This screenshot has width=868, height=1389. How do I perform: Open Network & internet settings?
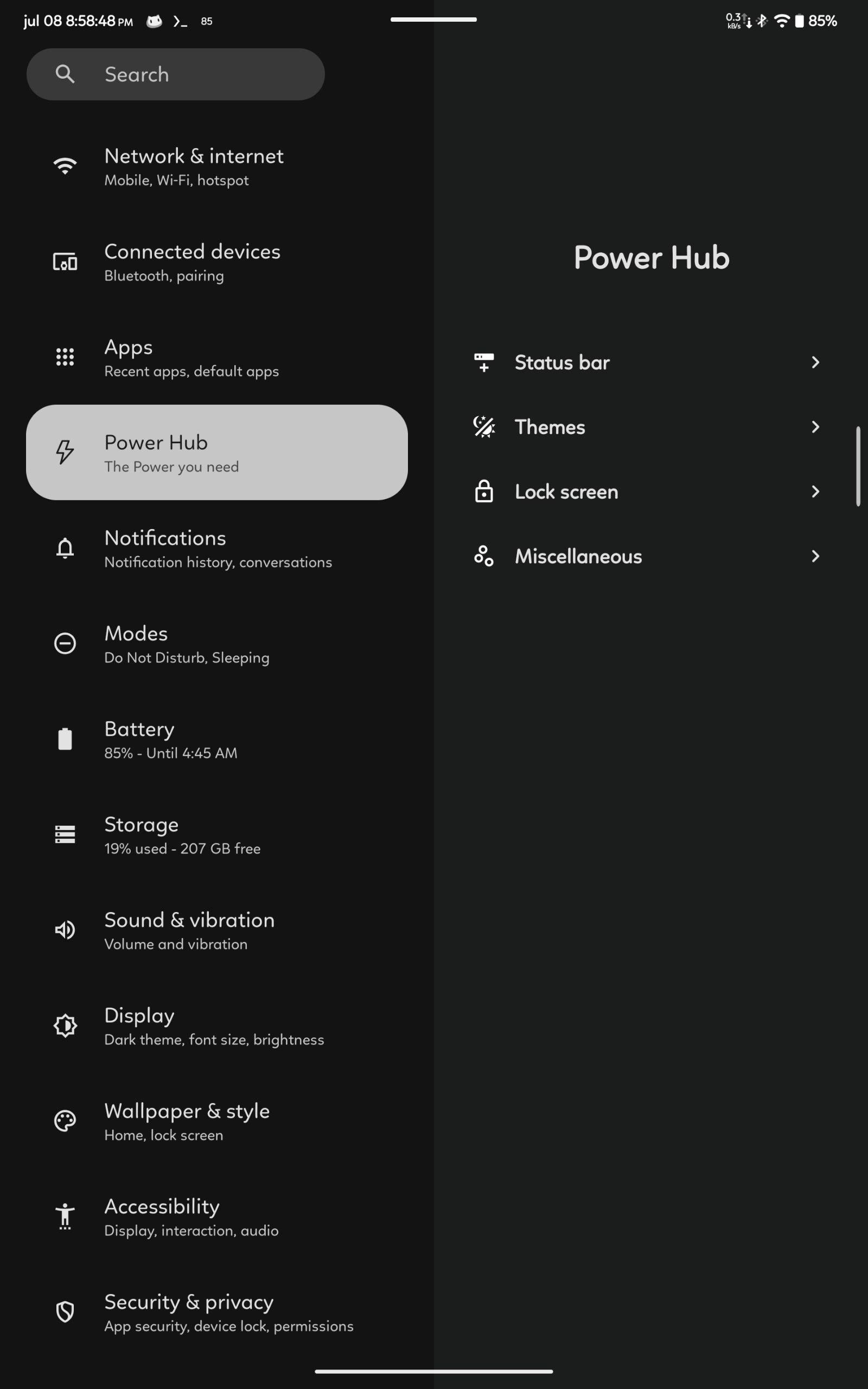(x=217, y=167)
